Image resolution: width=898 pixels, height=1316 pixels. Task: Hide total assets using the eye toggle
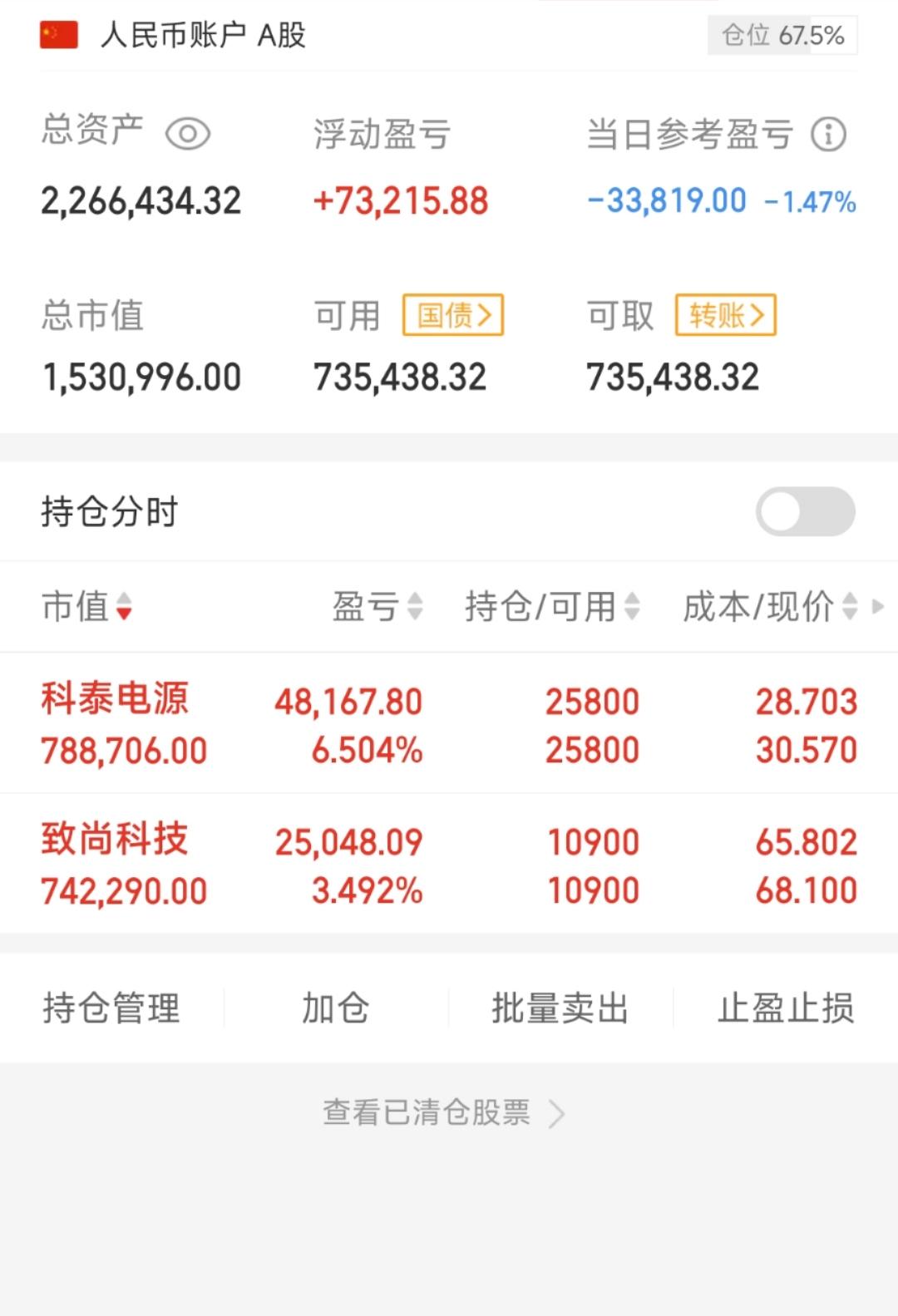coord(190,133)
